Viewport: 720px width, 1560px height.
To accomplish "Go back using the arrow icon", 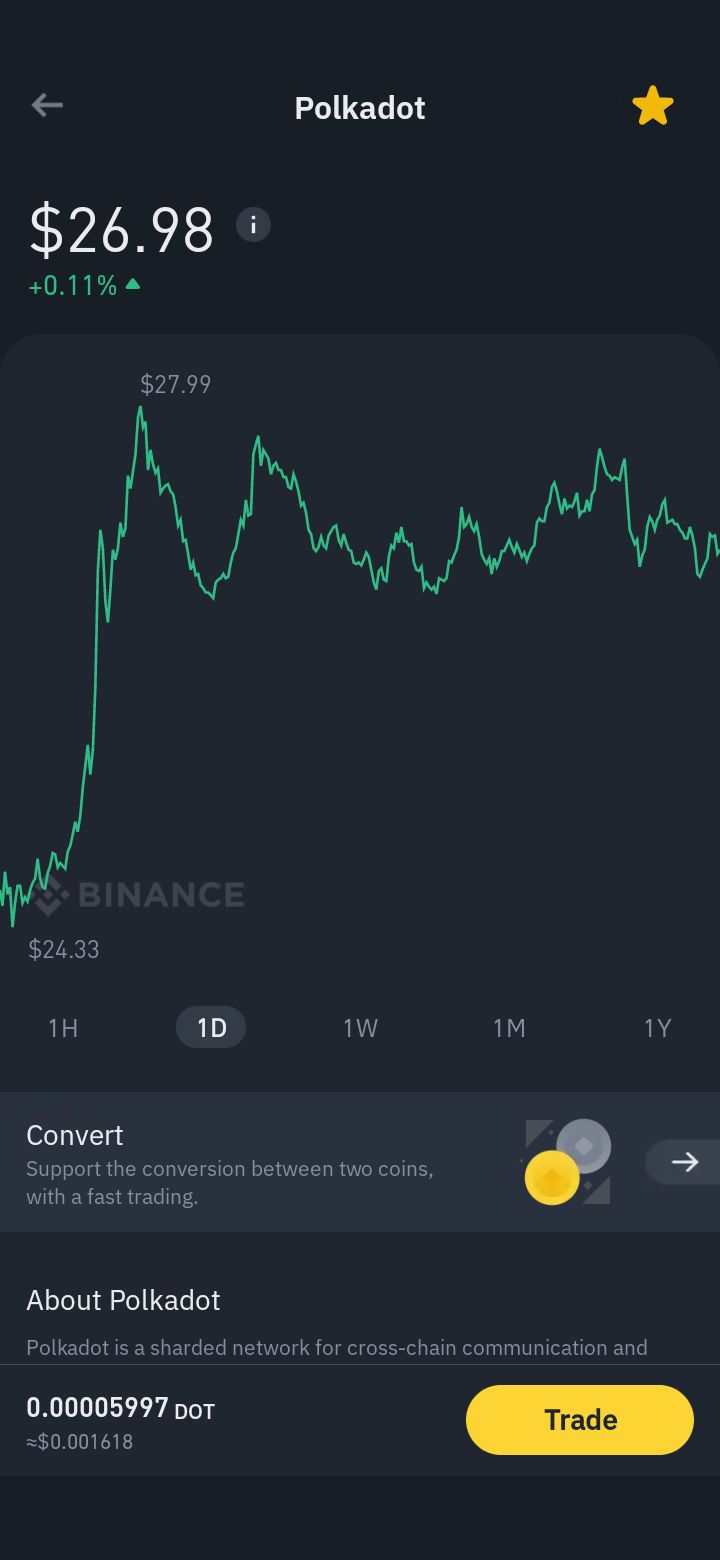I will coord(47,105).
